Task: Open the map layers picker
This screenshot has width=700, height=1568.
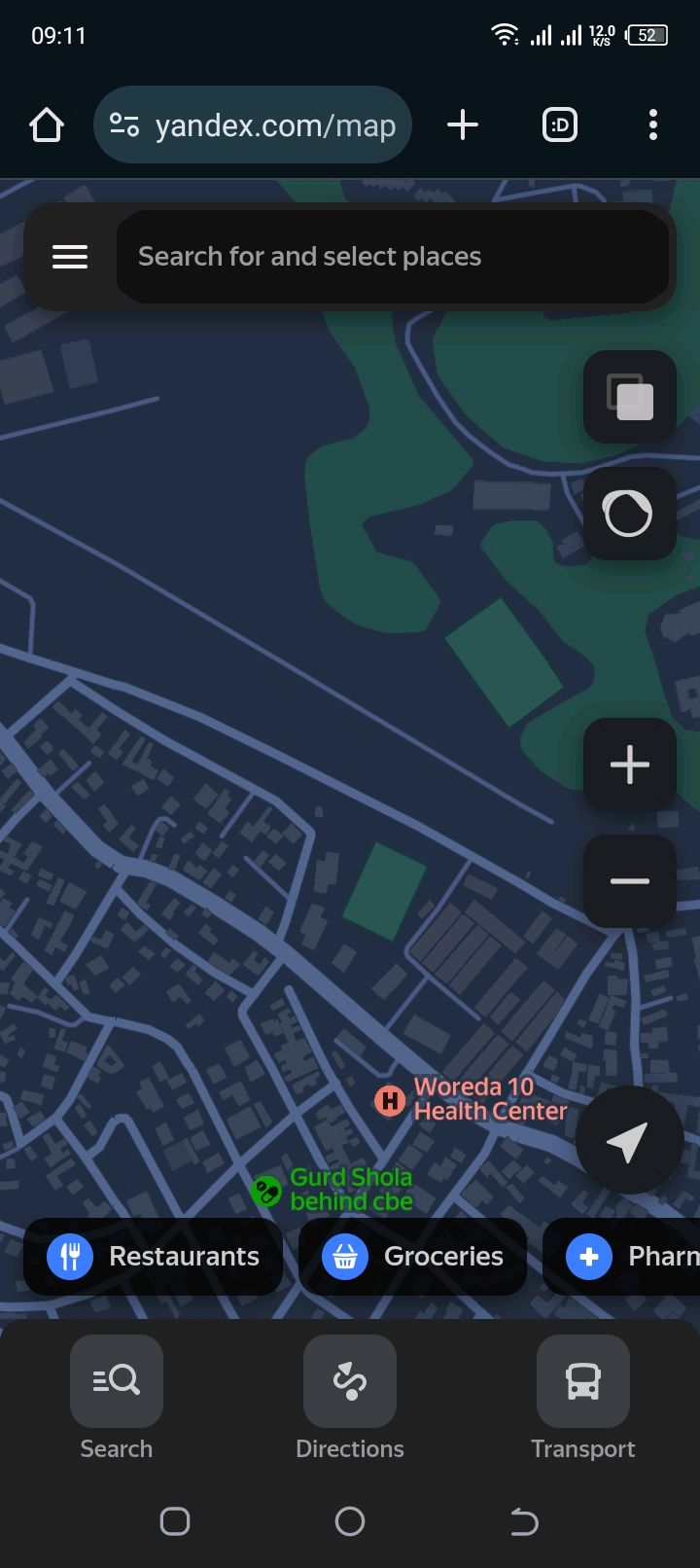Action: [x=628, y=397]
